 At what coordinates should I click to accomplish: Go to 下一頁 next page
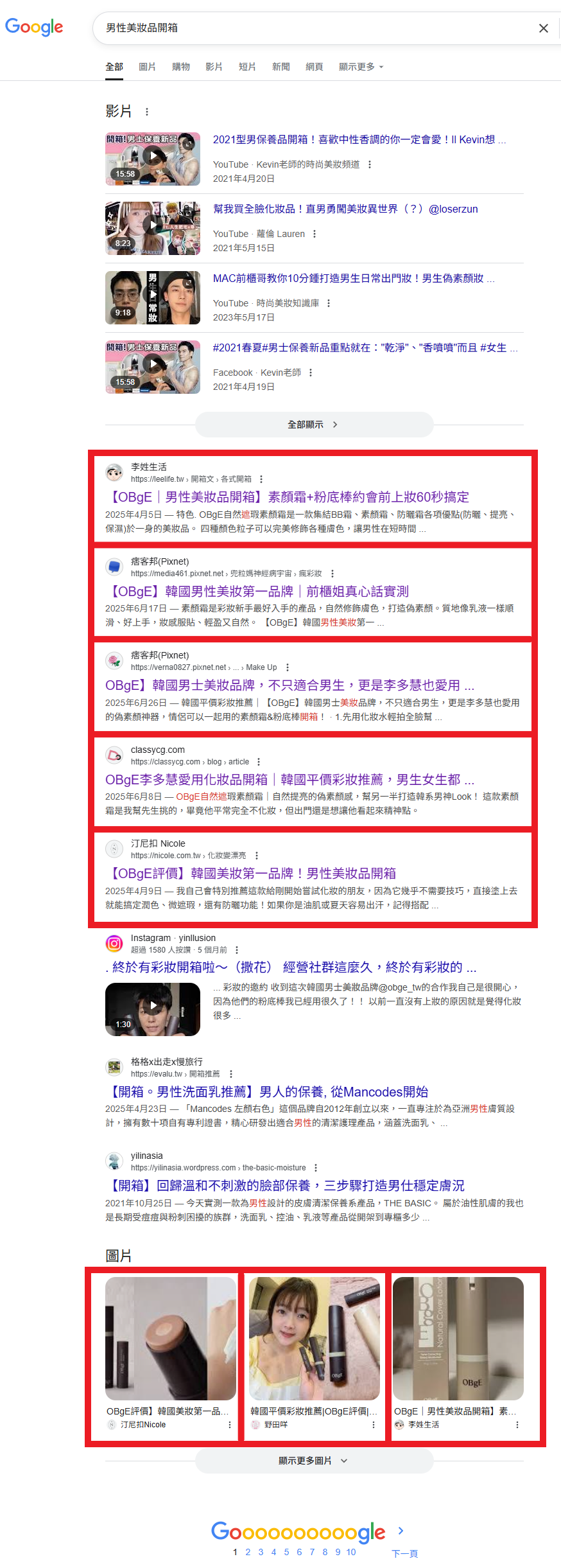(x=404, y=1553)
